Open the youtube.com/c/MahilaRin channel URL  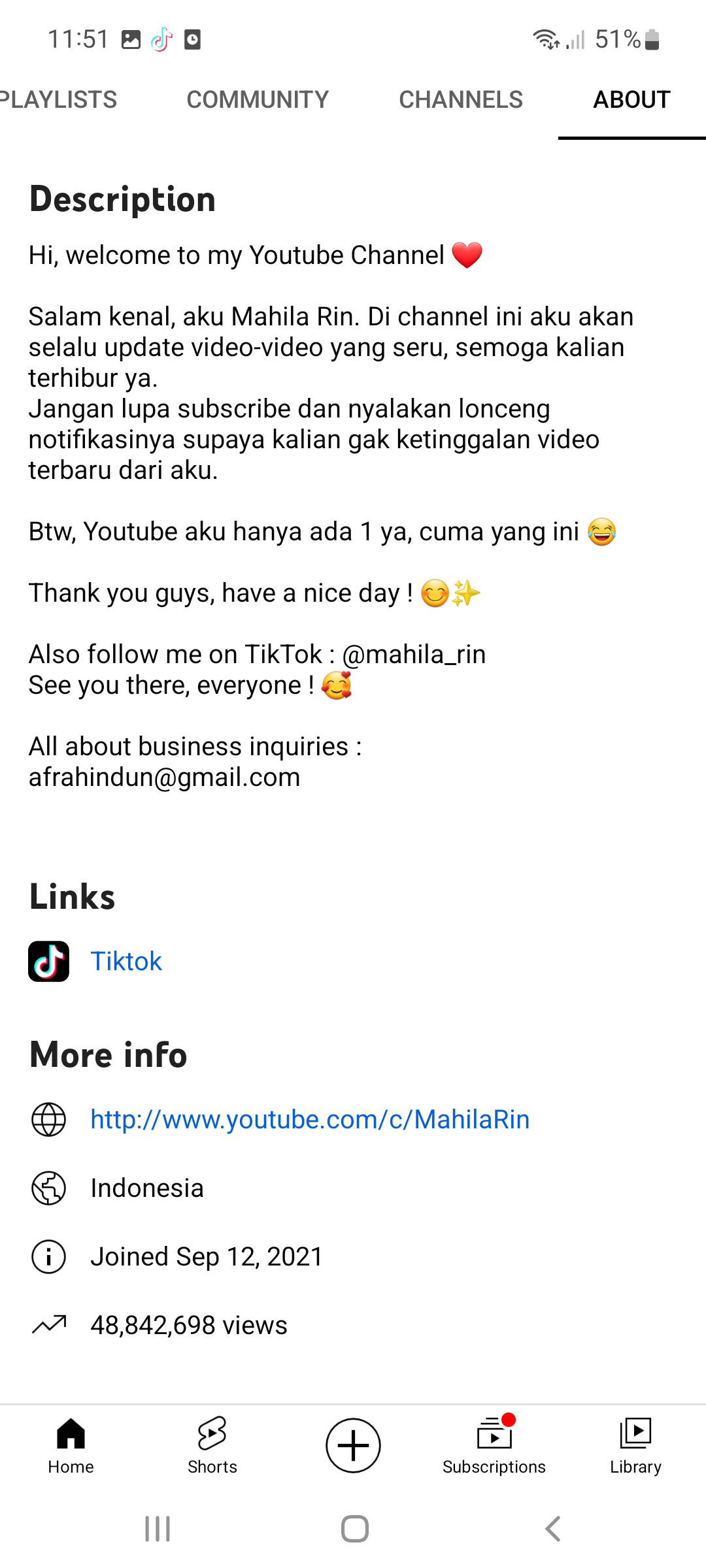pos(310,1119)
